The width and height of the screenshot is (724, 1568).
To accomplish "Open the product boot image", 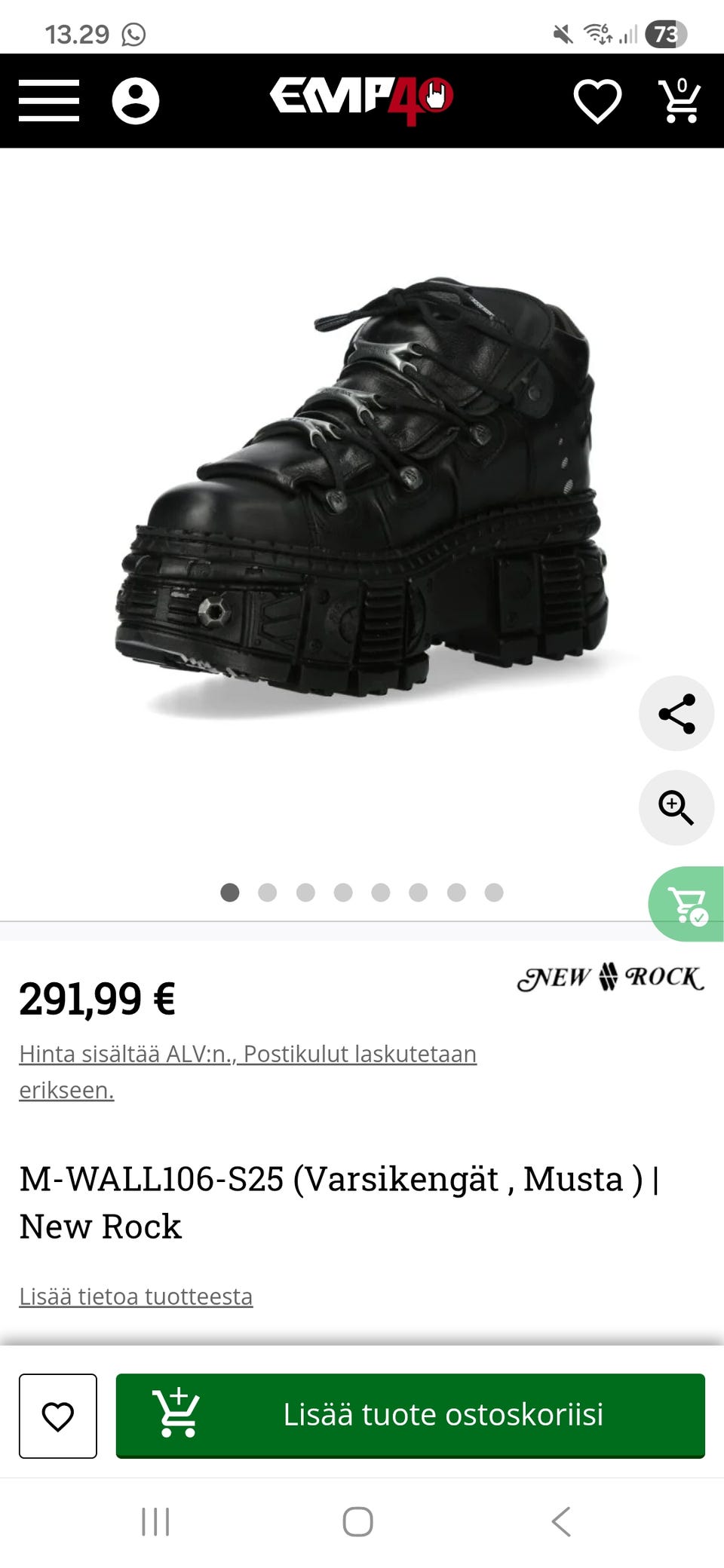I will tap(362, 498).
